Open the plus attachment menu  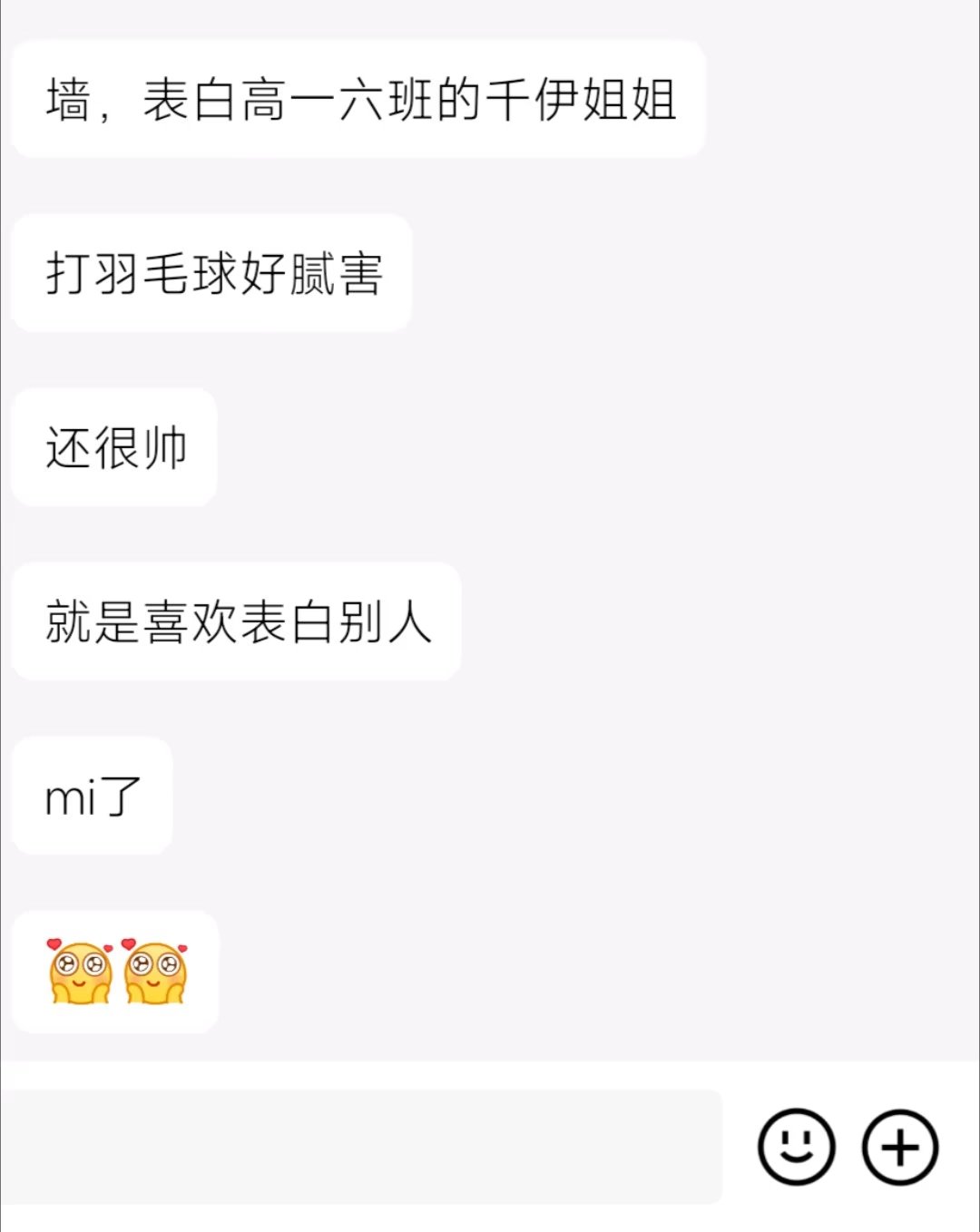click(x=899, y=1147)
